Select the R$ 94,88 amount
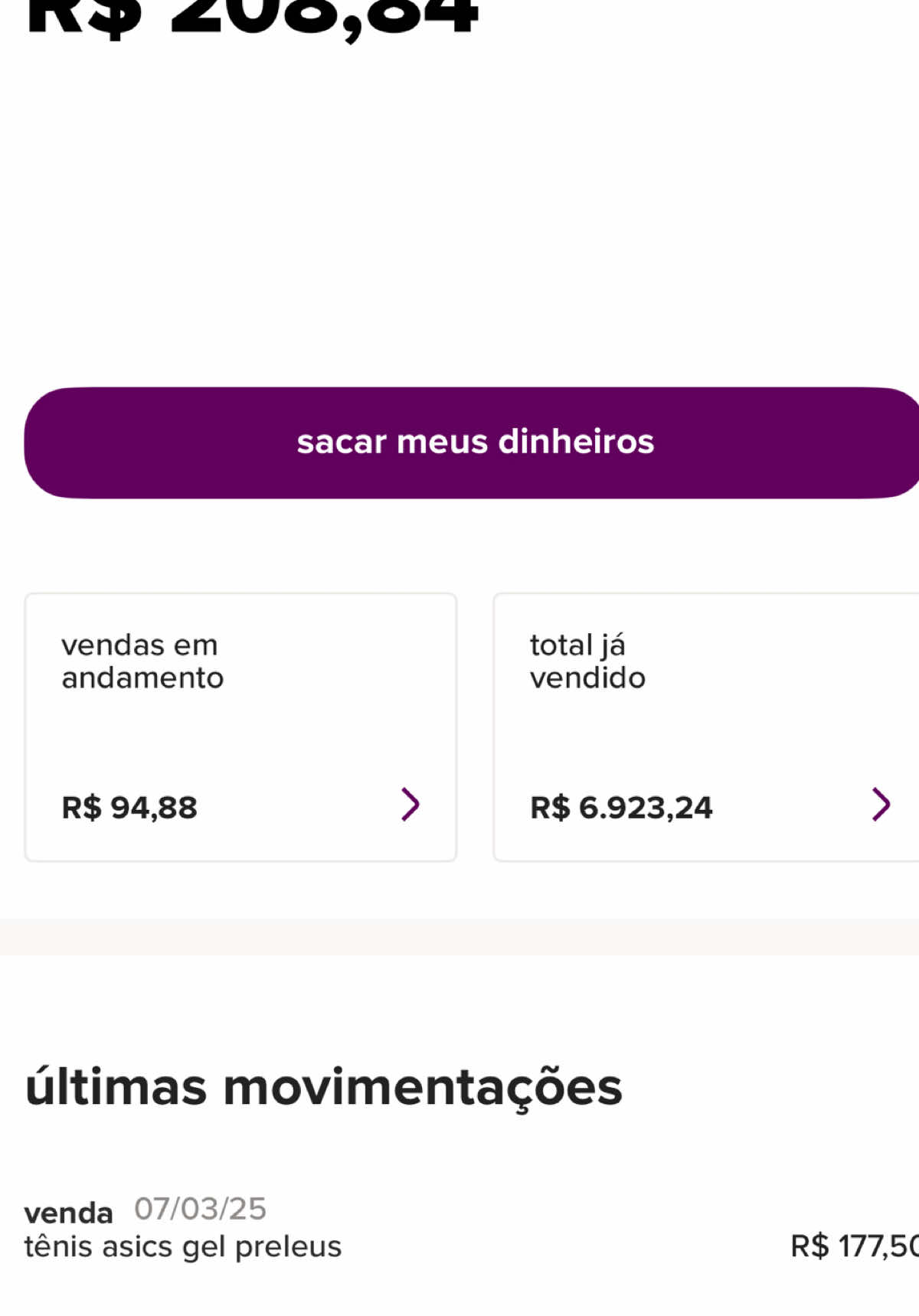This screenshot has width=919, height=1316. 130,808
